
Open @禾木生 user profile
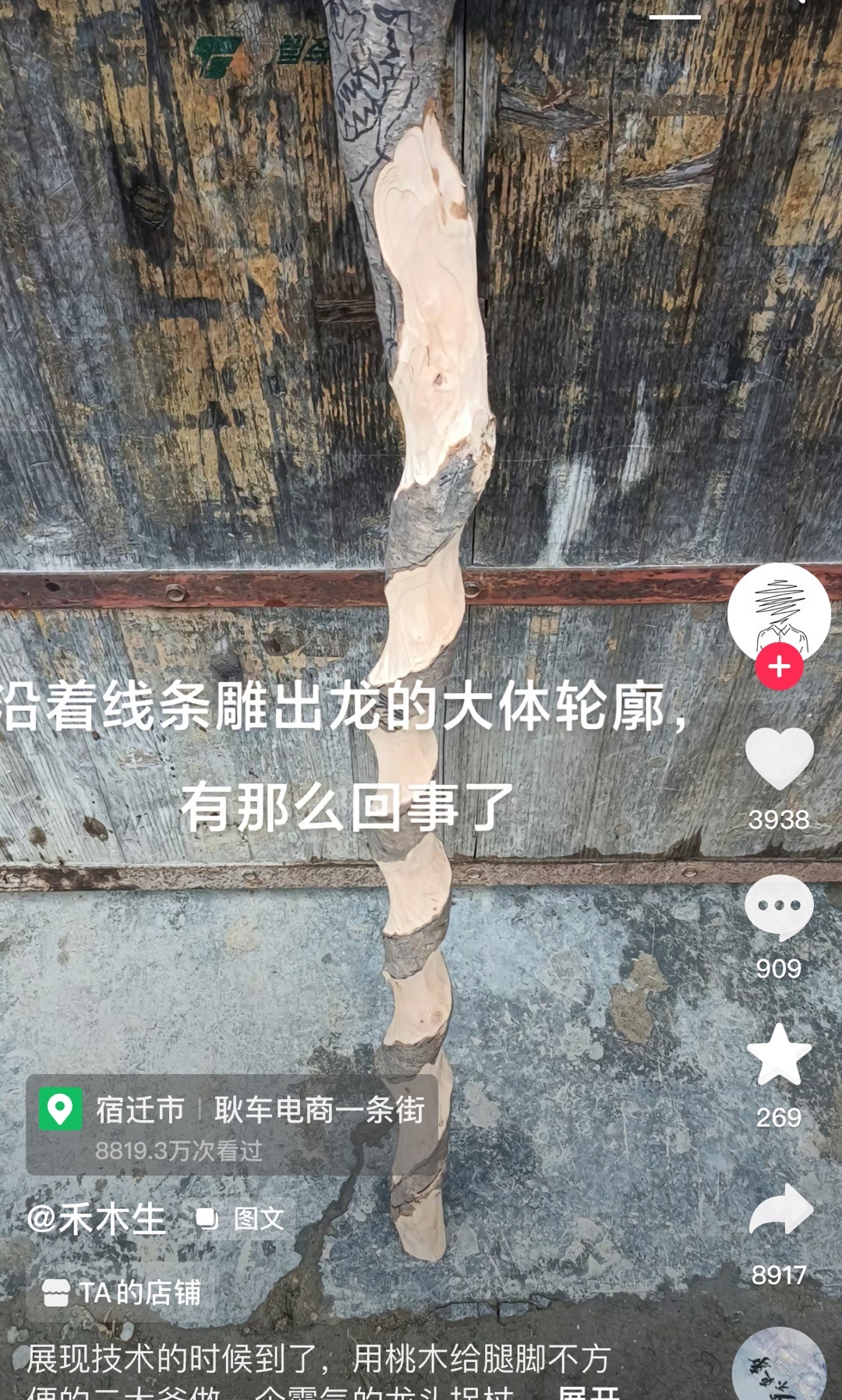(96, 1218)
